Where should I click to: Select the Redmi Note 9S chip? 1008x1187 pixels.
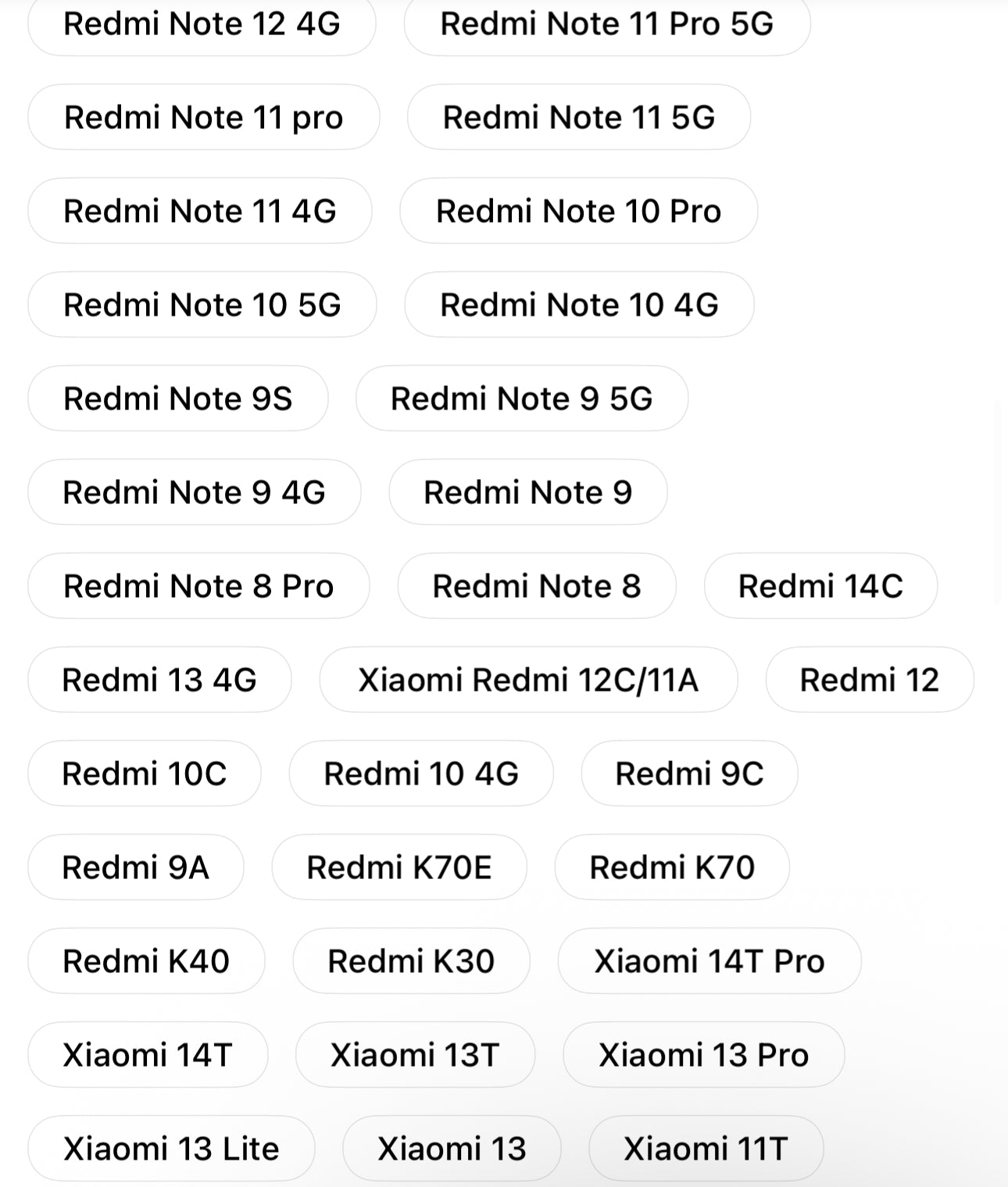[177, 399]
